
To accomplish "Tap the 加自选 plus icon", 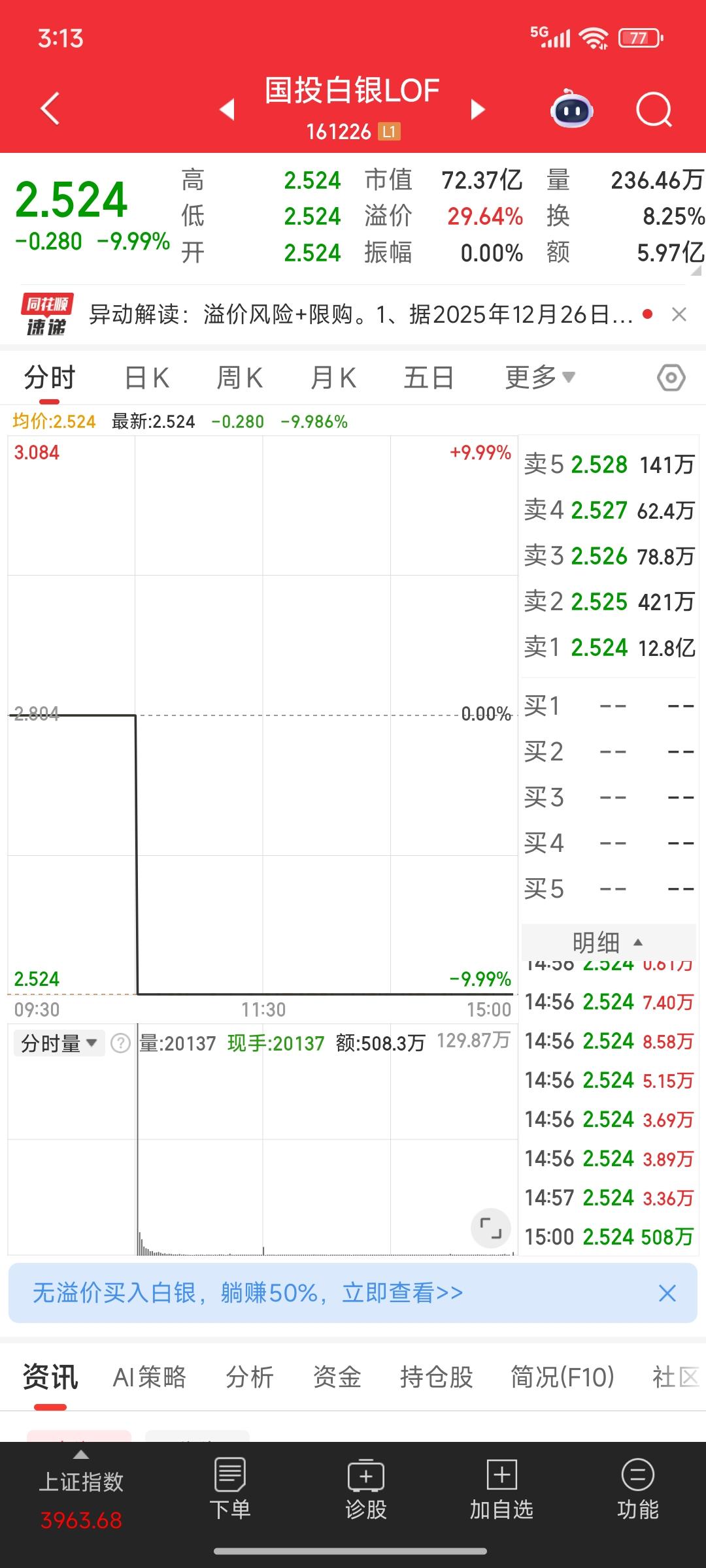I will click(x=501, y=1494).
